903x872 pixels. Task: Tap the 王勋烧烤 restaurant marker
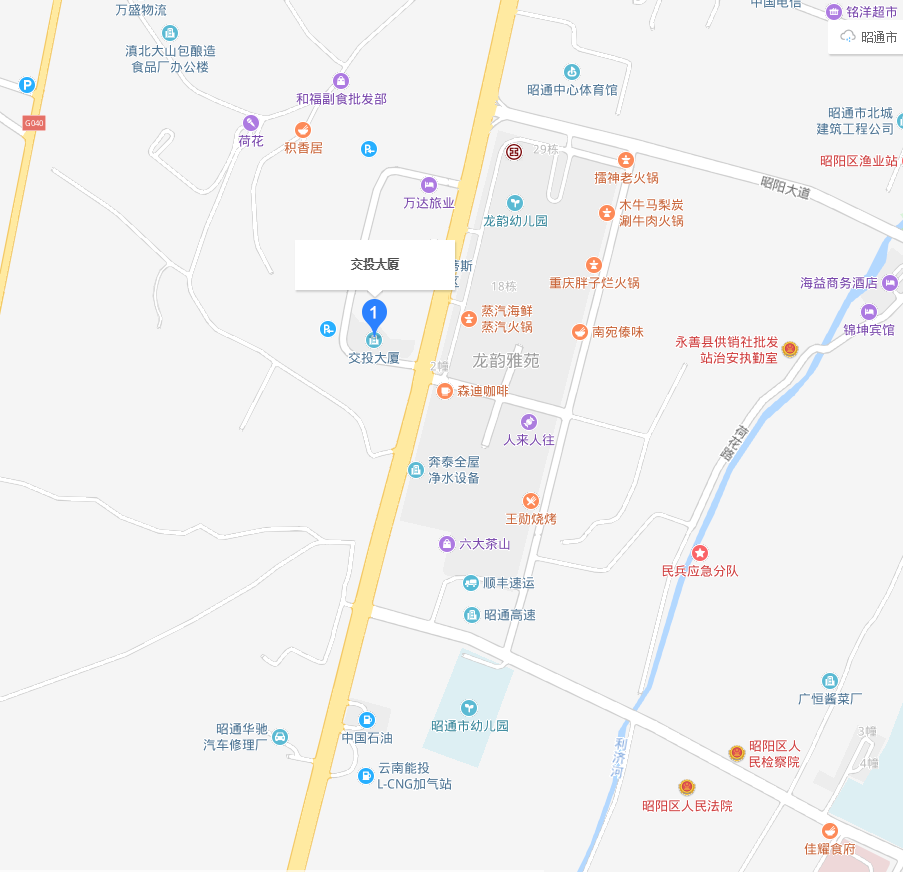click(531, 500)
